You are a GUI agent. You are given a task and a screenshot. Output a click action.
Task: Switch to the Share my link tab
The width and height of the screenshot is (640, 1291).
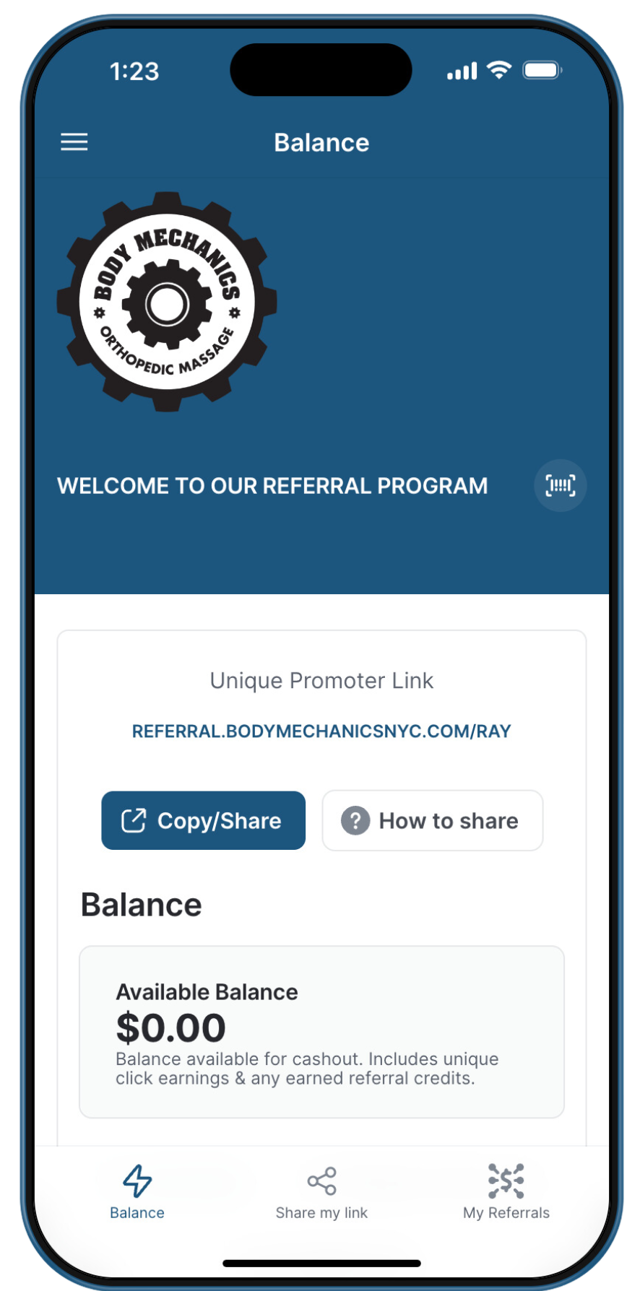click(x=321, y=1193)
